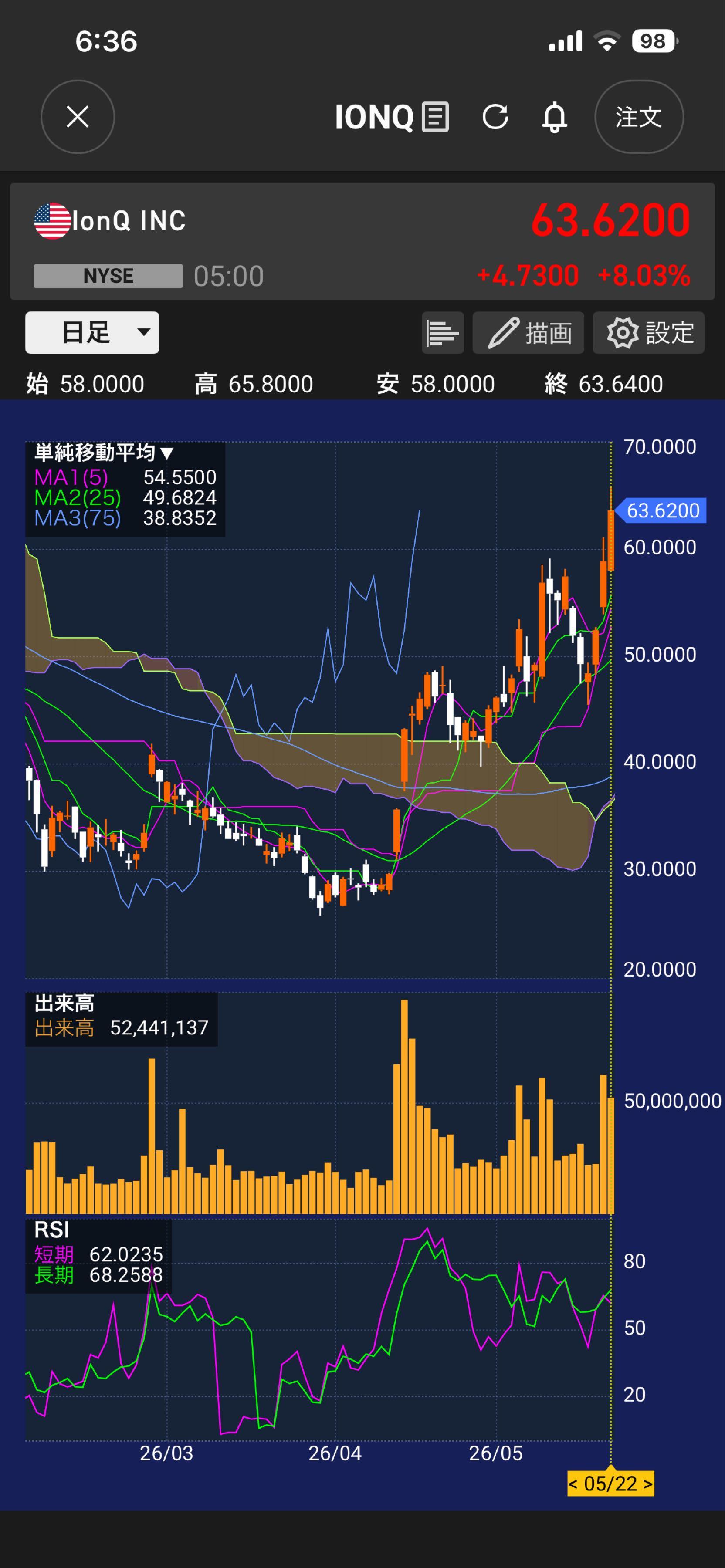The image size is (725, 1568).
Task: Open the 設定 chart settings
Action: tap(649, 332)
